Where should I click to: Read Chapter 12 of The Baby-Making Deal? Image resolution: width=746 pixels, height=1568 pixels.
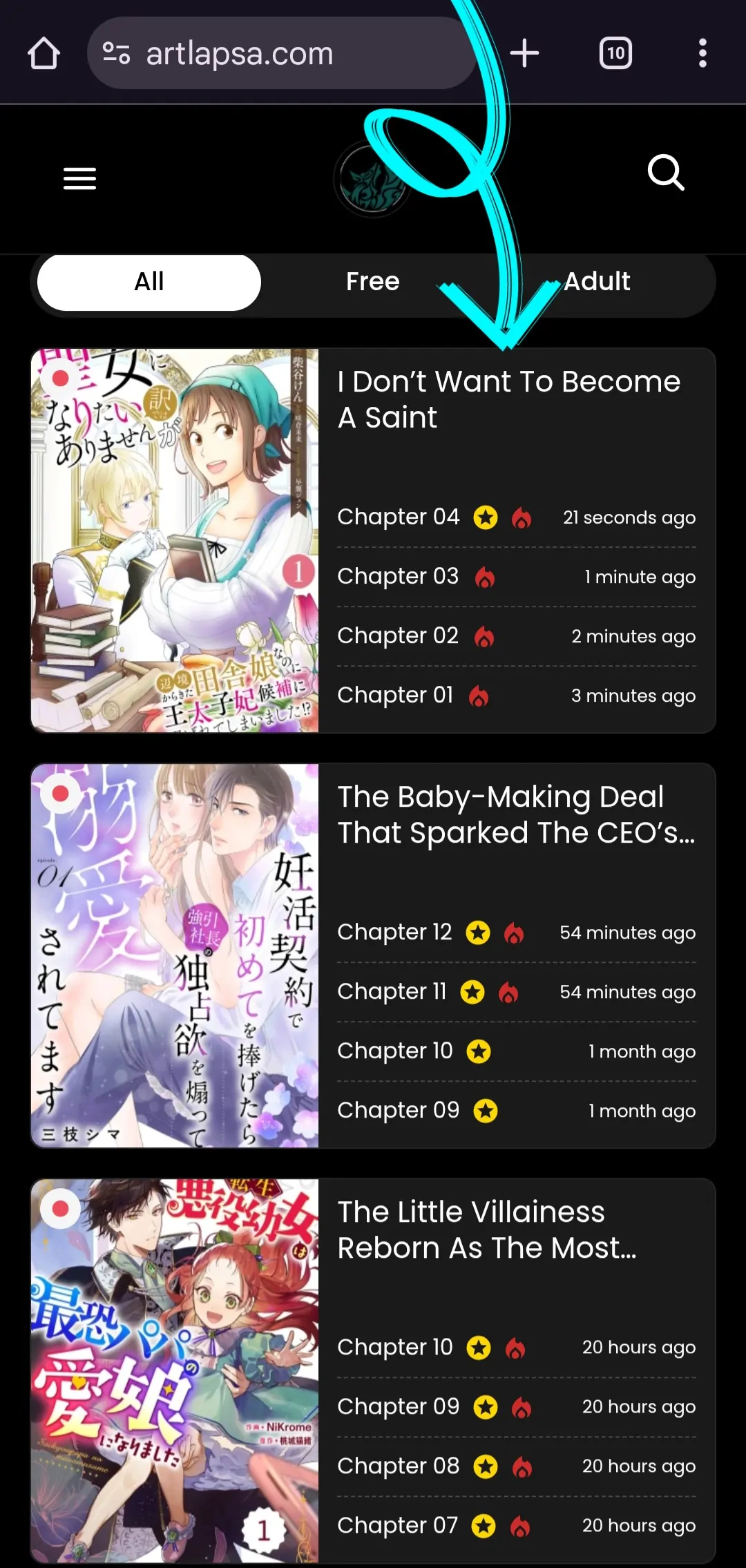click(394, 932)
